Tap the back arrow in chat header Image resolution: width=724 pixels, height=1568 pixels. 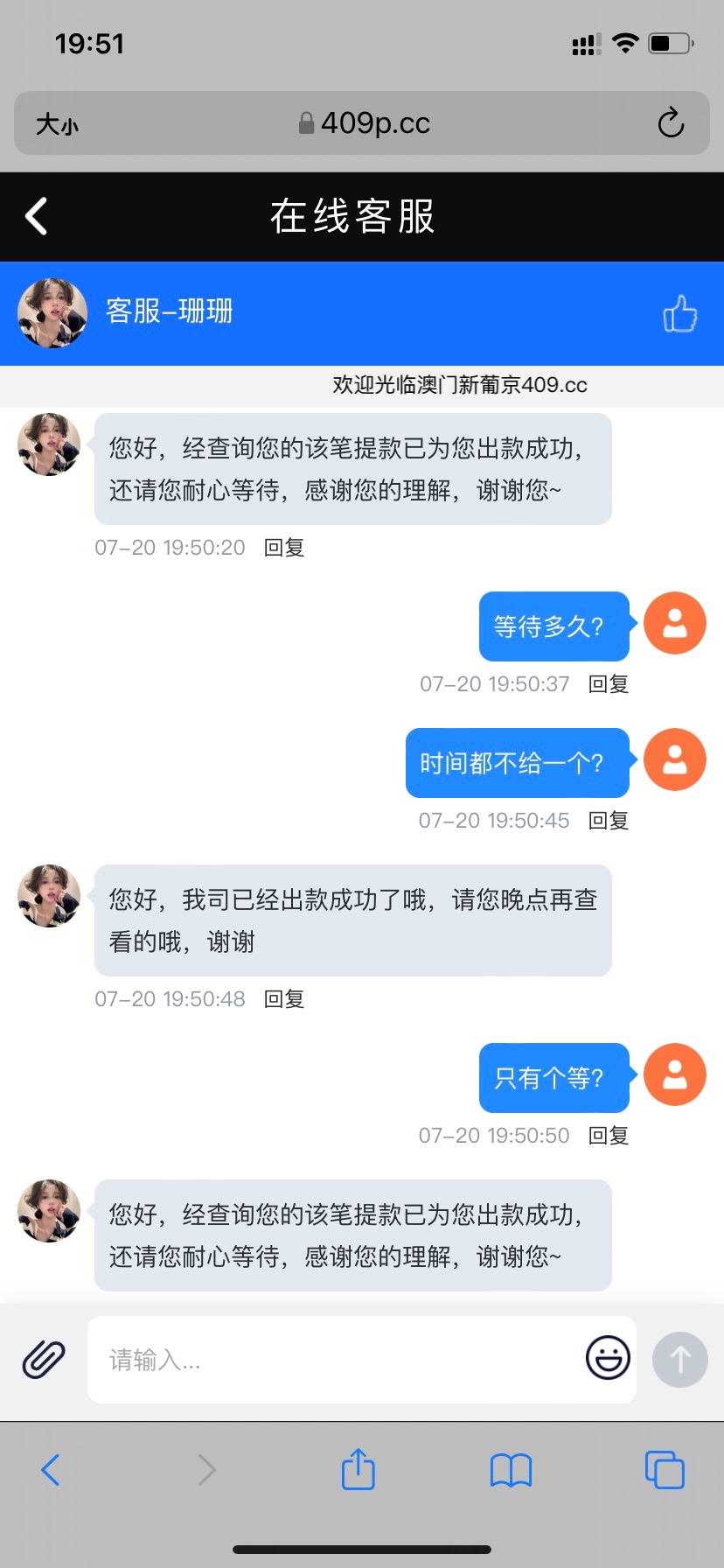(35, 215)
